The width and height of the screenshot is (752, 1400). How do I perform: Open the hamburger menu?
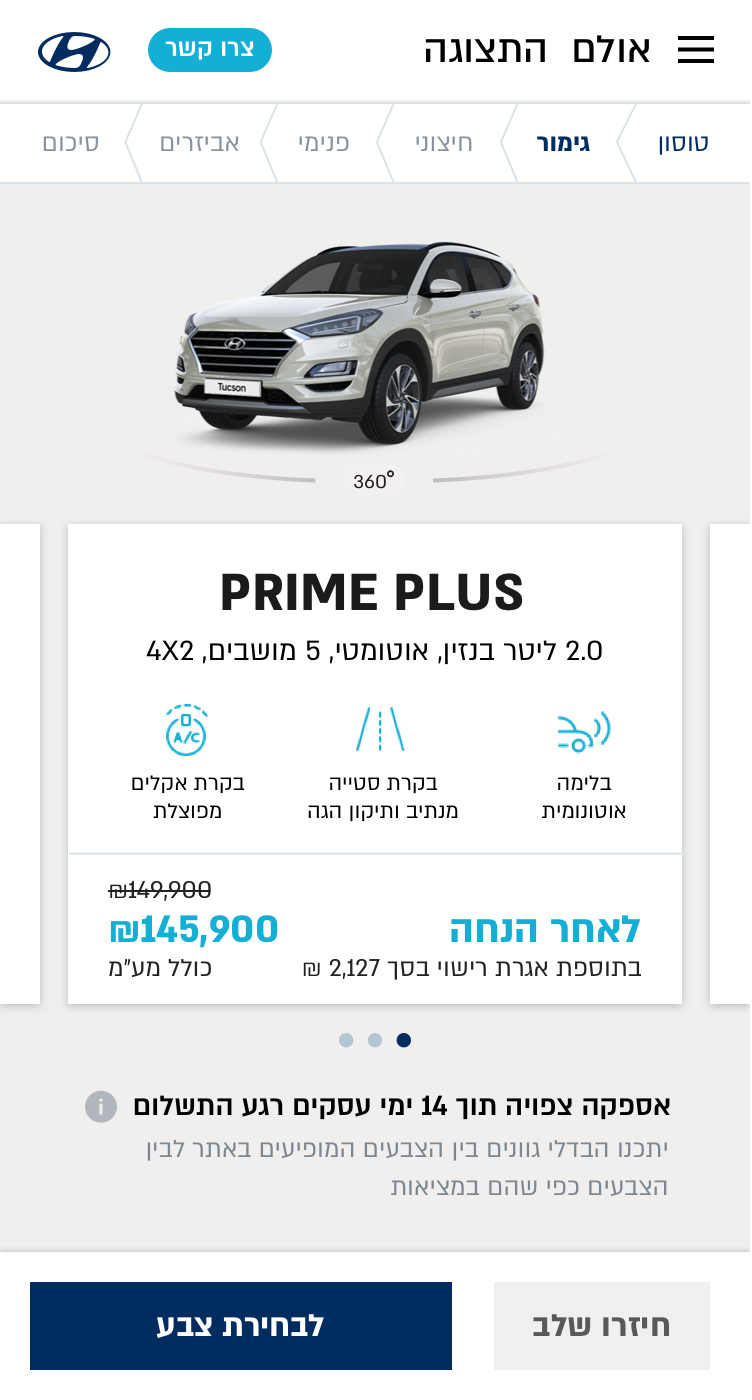[695, 50]
